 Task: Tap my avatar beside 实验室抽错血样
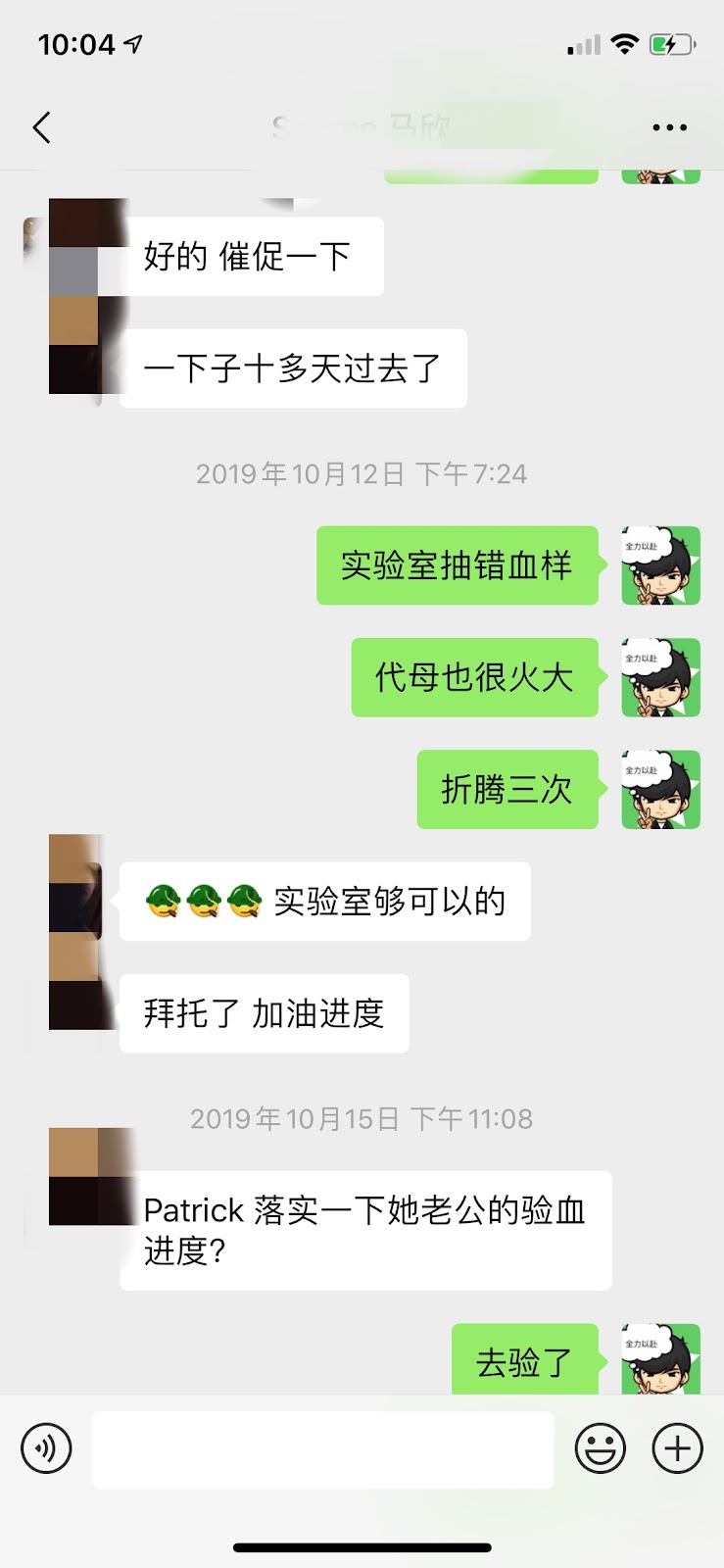(660, 565)
